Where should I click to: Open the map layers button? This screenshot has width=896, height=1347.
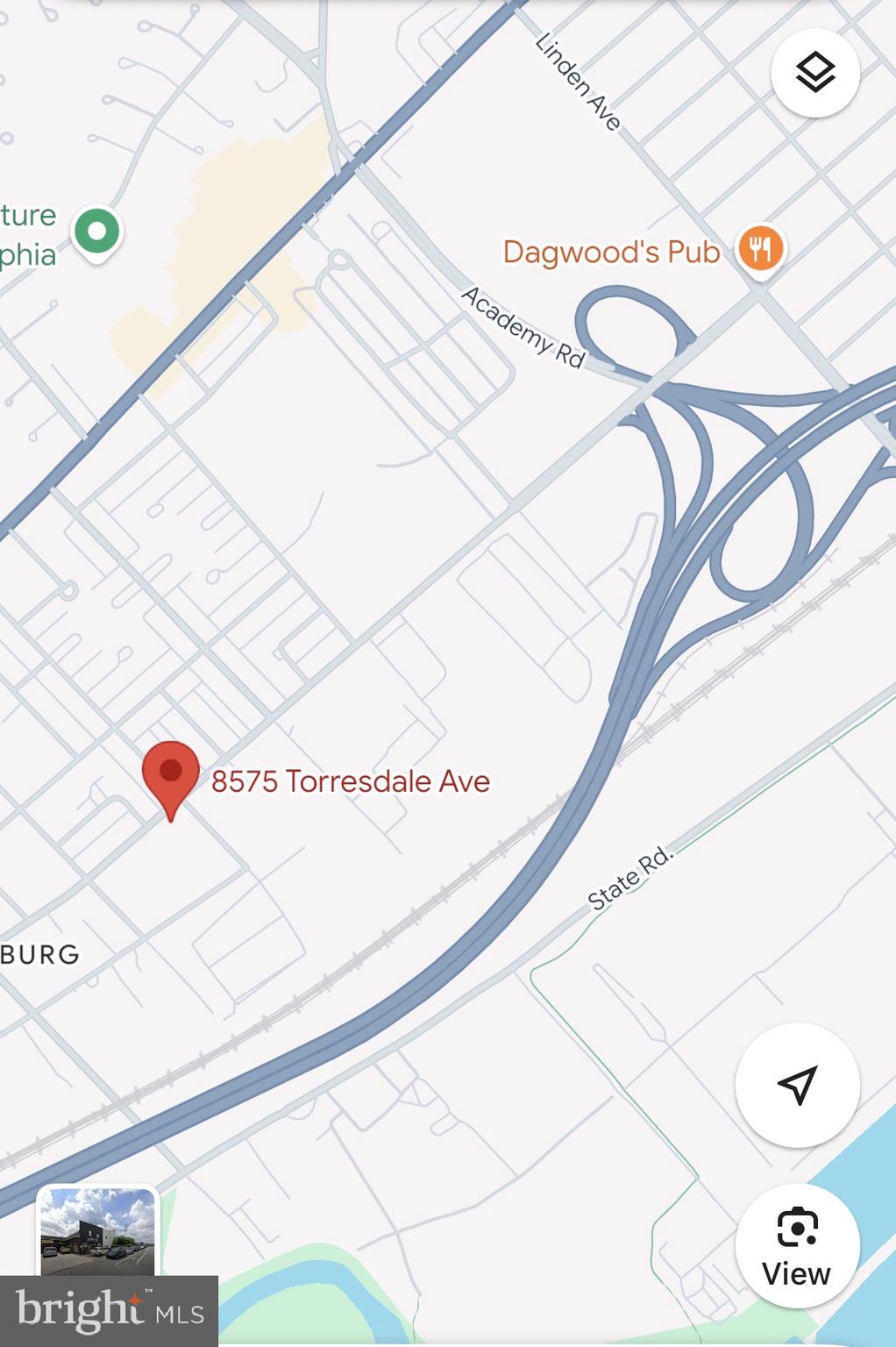815,72
